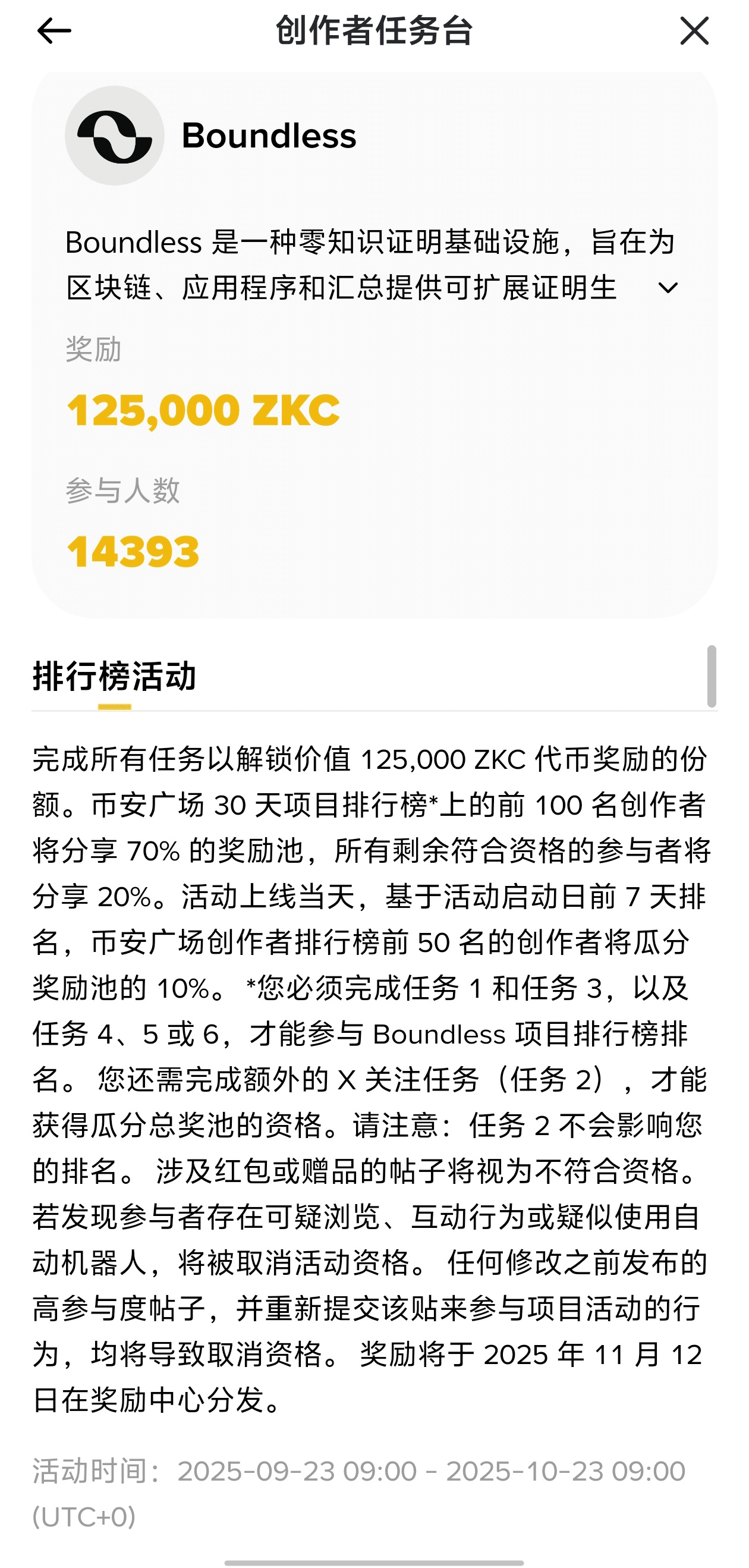The width and height of the screenshot is (749, 1568).
Task: Go back using the arrow icon
Action: (x=54, y=31)
